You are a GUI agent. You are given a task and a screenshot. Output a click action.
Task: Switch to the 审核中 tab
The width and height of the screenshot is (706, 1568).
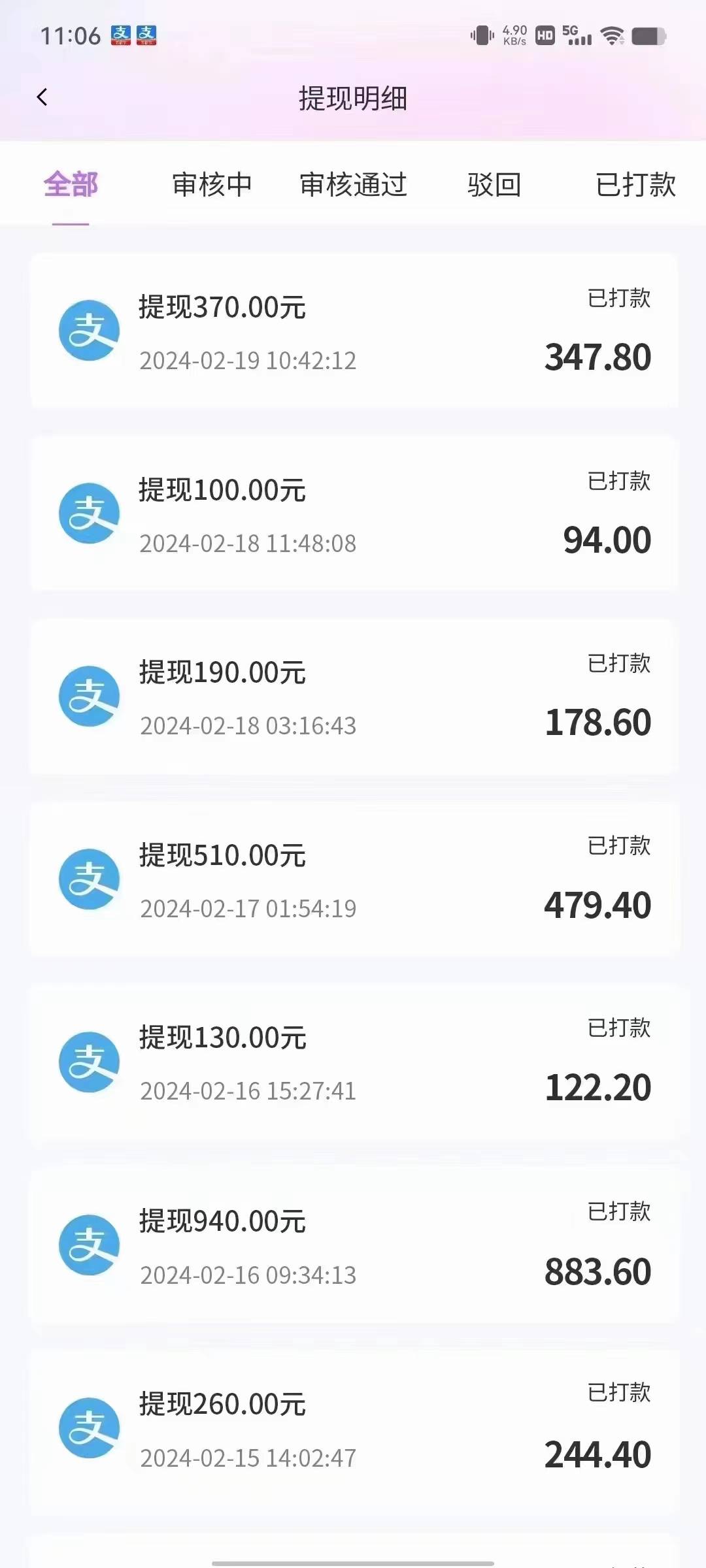click(212, 185)
